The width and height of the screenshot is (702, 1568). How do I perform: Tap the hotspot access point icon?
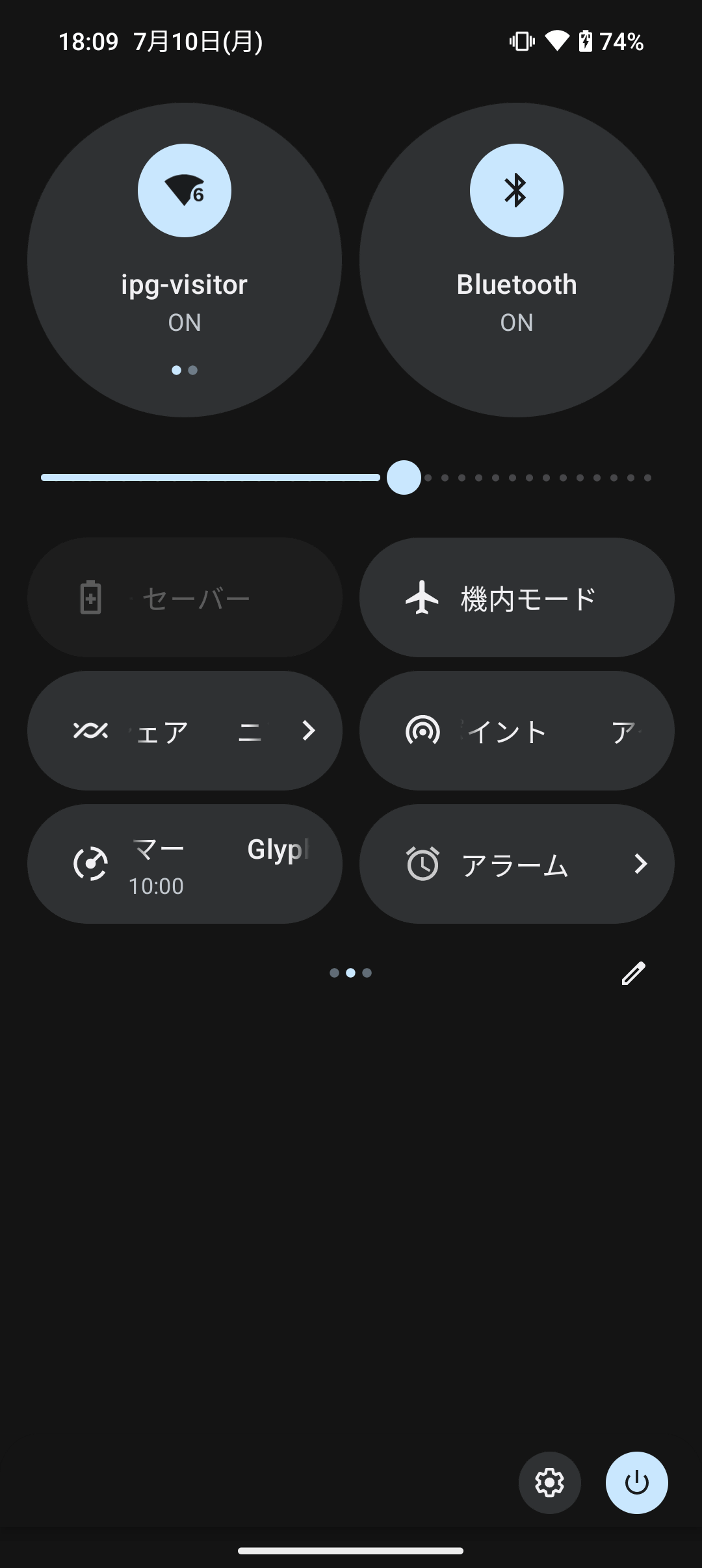422,730
